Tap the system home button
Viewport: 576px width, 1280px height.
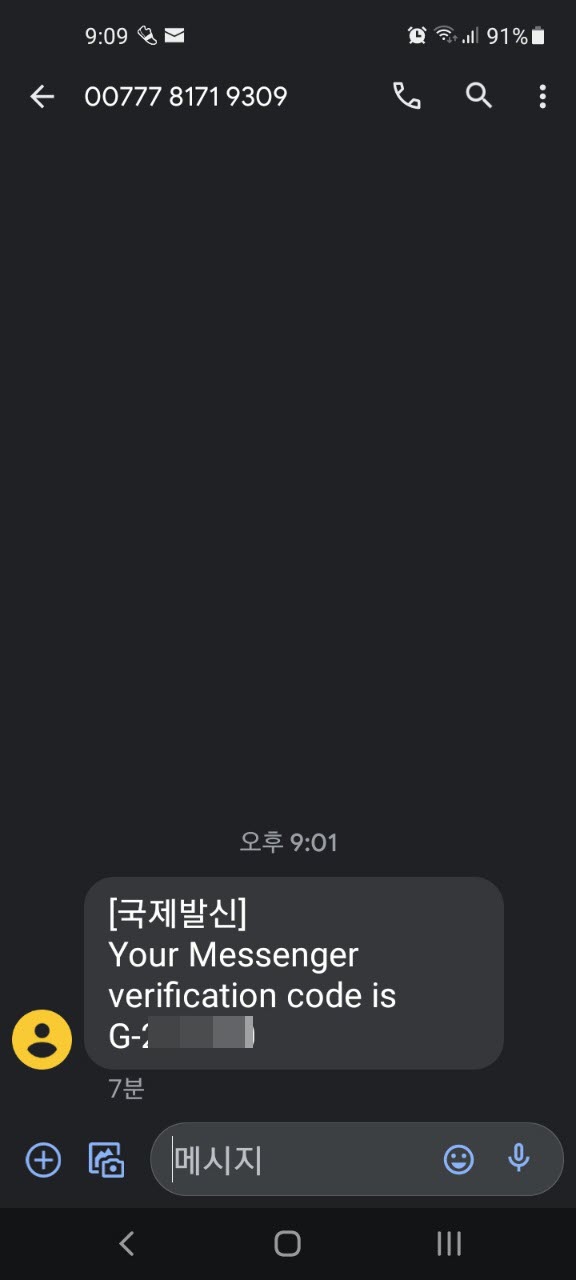pyautogui.click(x=288, y=1243)
